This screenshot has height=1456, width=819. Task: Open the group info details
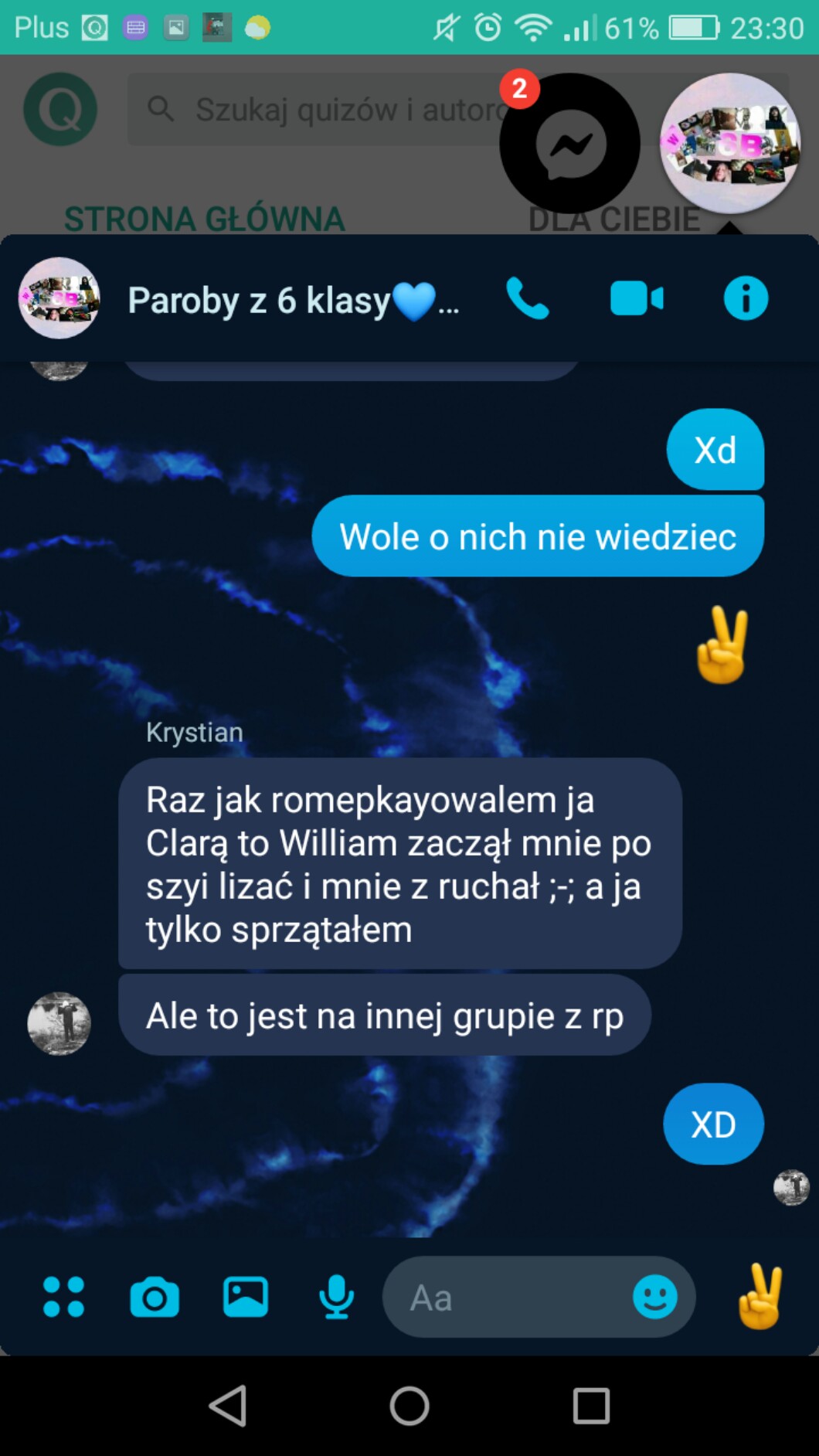coord(746,299)
